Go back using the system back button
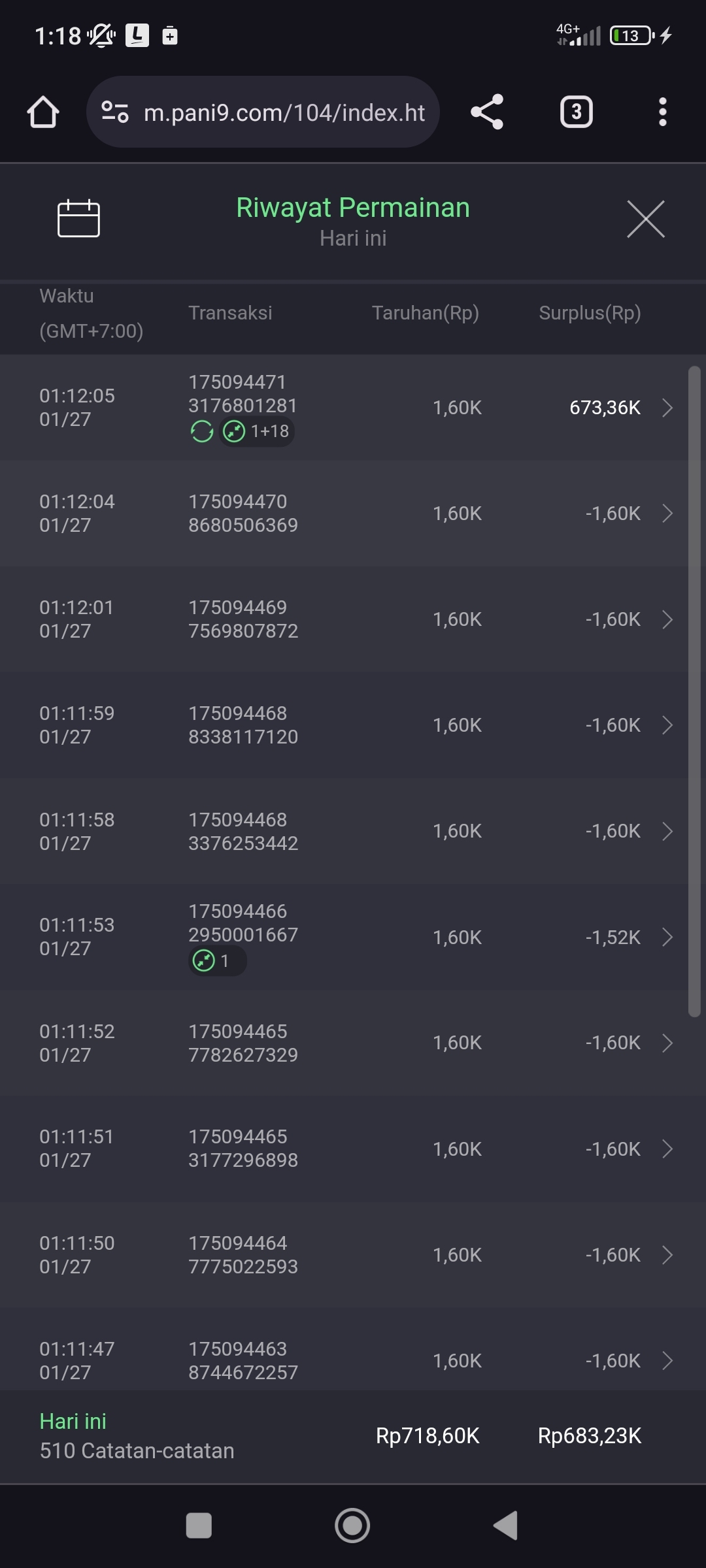Screen dimensions: 706x1568 505,1526
